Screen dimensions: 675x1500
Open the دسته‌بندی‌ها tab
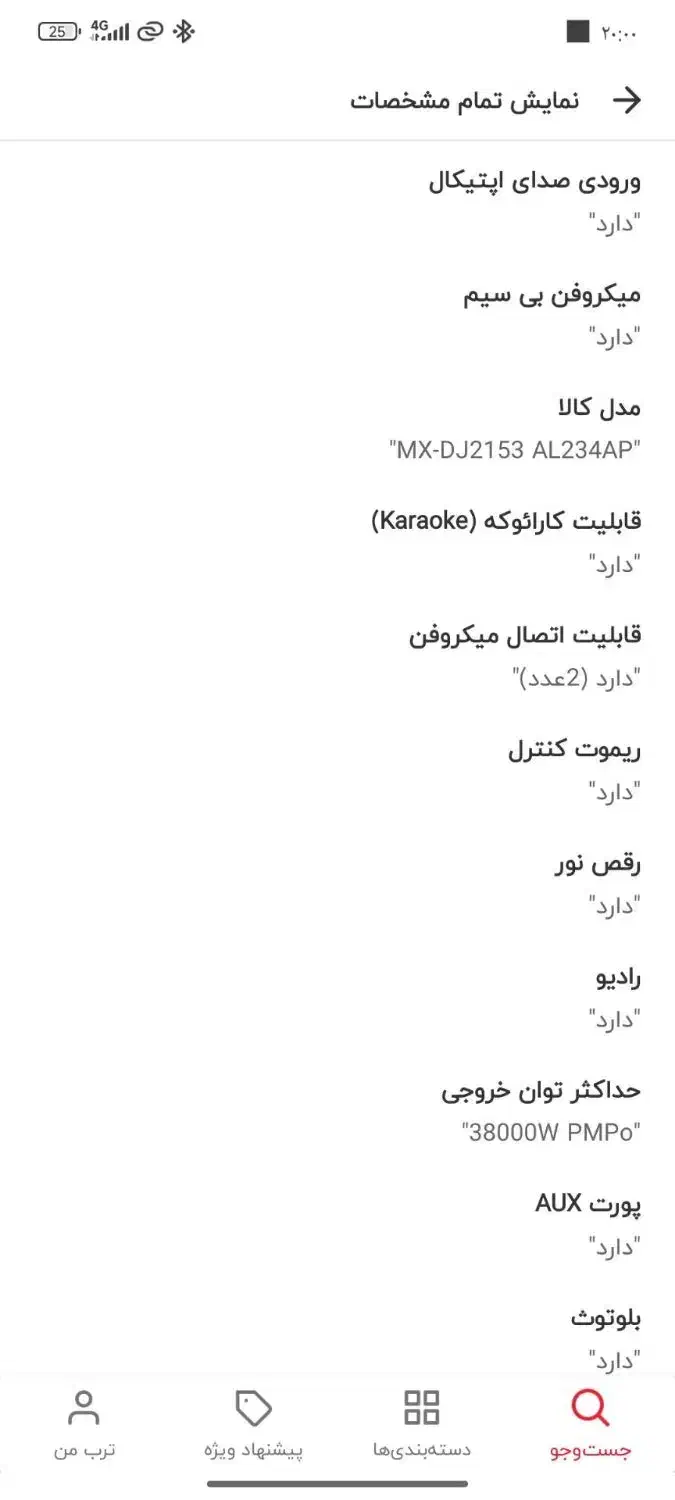(x=421, y=1423)
